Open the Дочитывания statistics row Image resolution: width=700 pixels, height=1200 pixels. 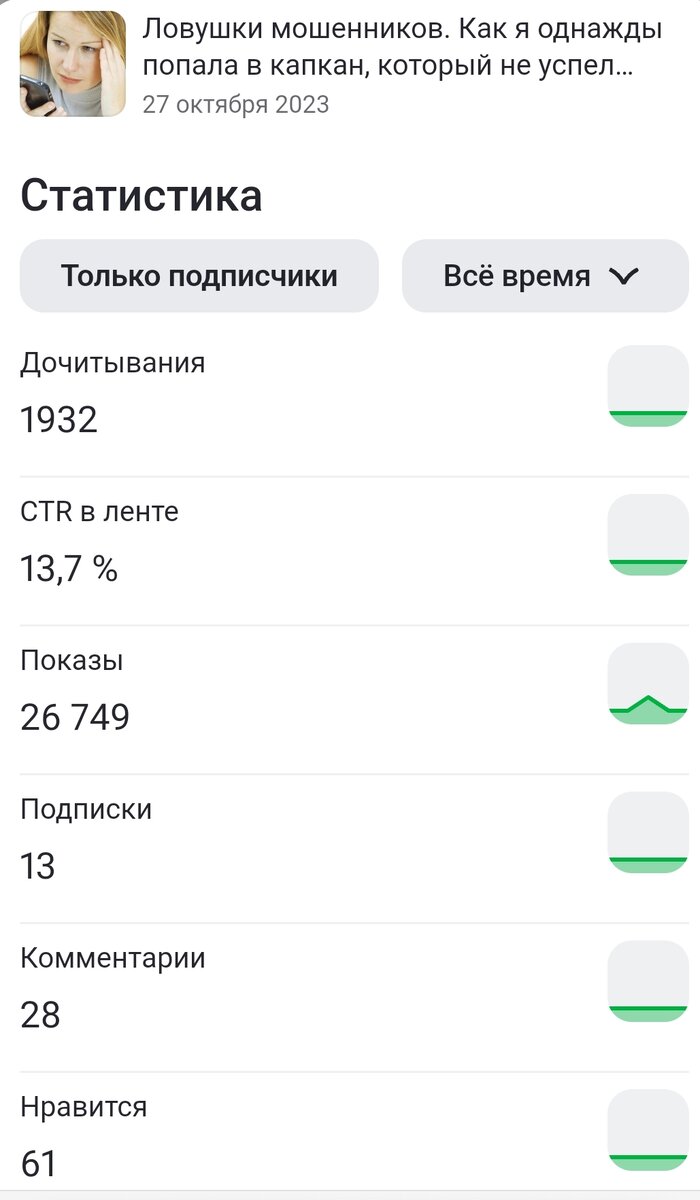click(350, 392)
